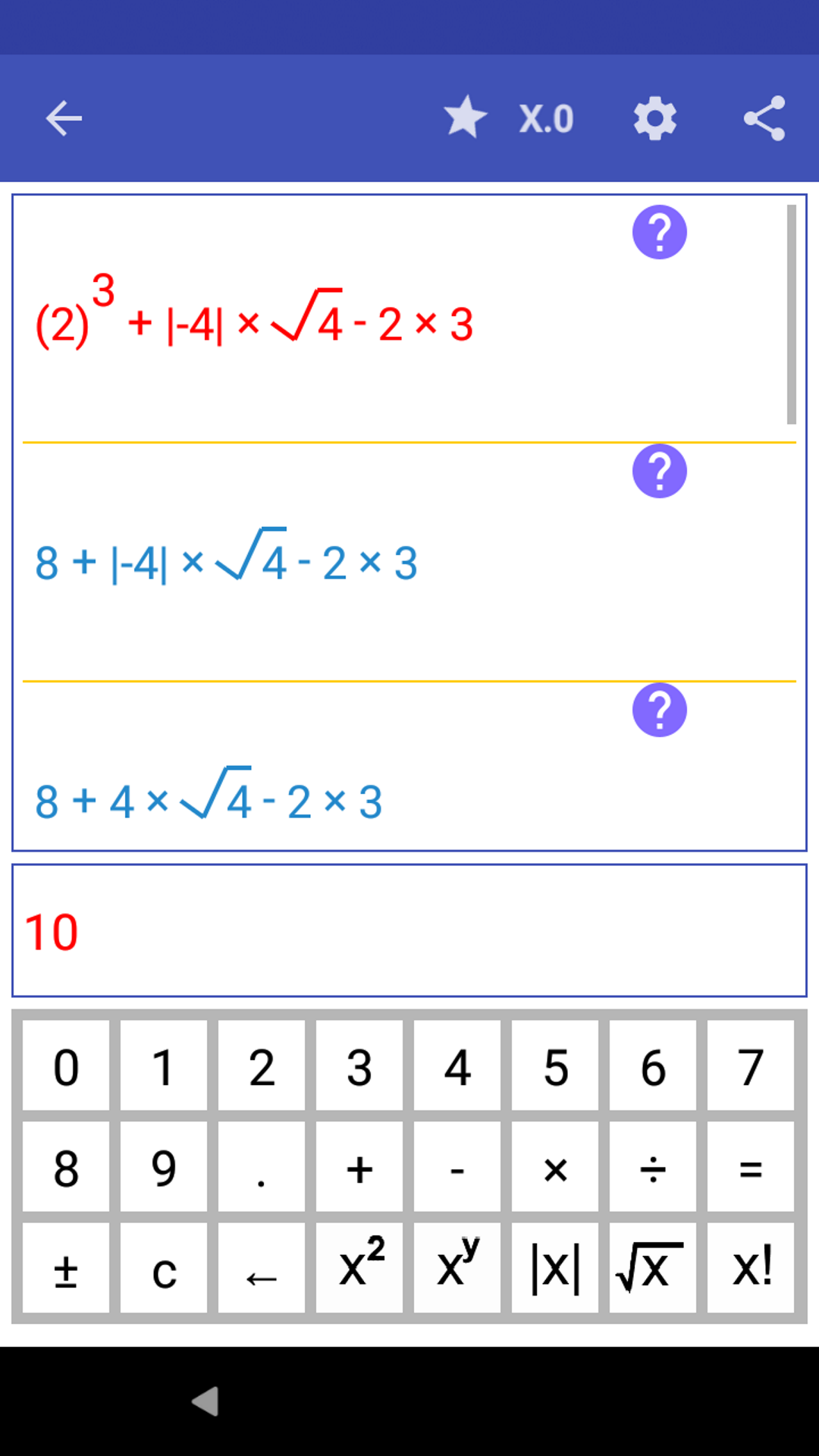Navigate back using the arrow icon
Image resolution: width=819 pixels, height=1456 pixels.
[x=64, y=118]
